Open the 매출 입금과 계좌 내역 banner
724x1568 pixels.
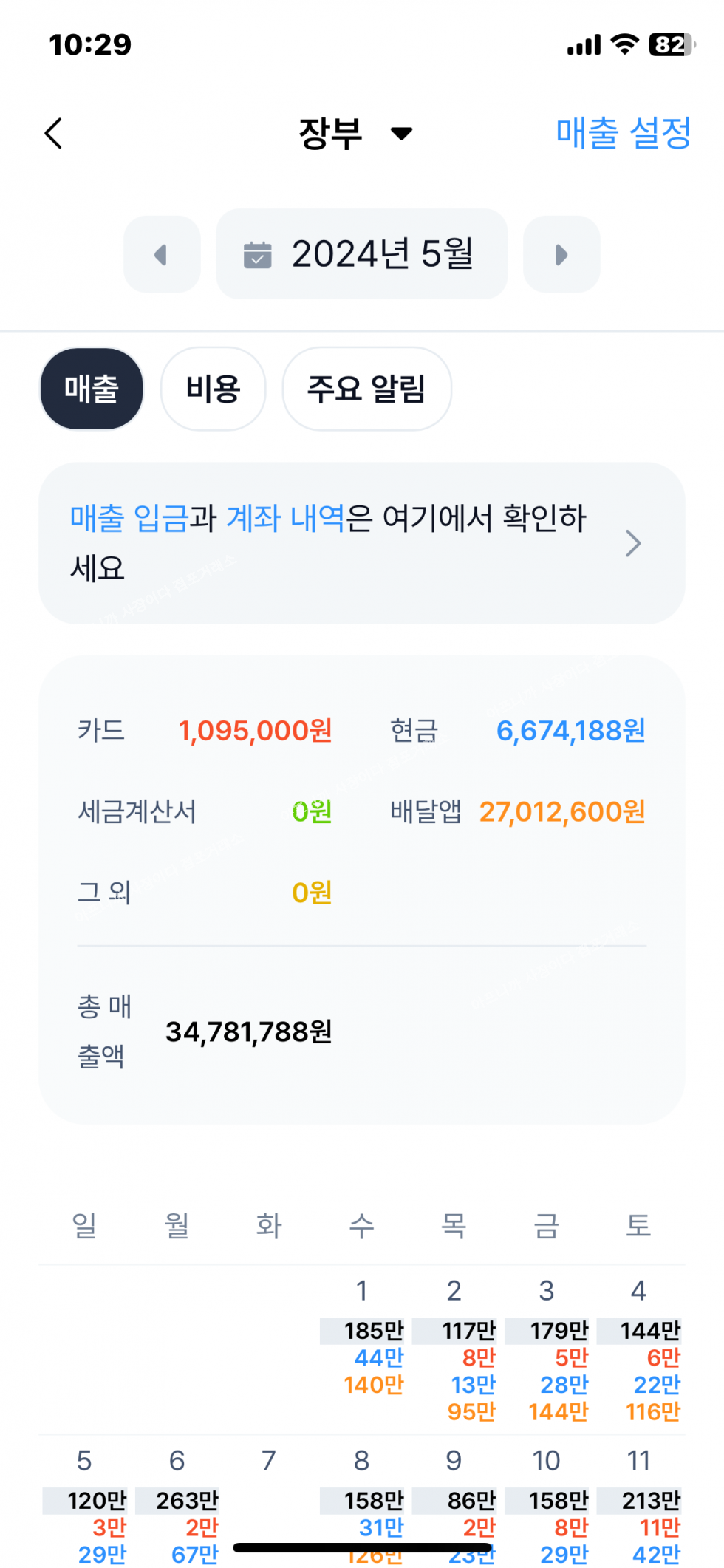point(361,543)
